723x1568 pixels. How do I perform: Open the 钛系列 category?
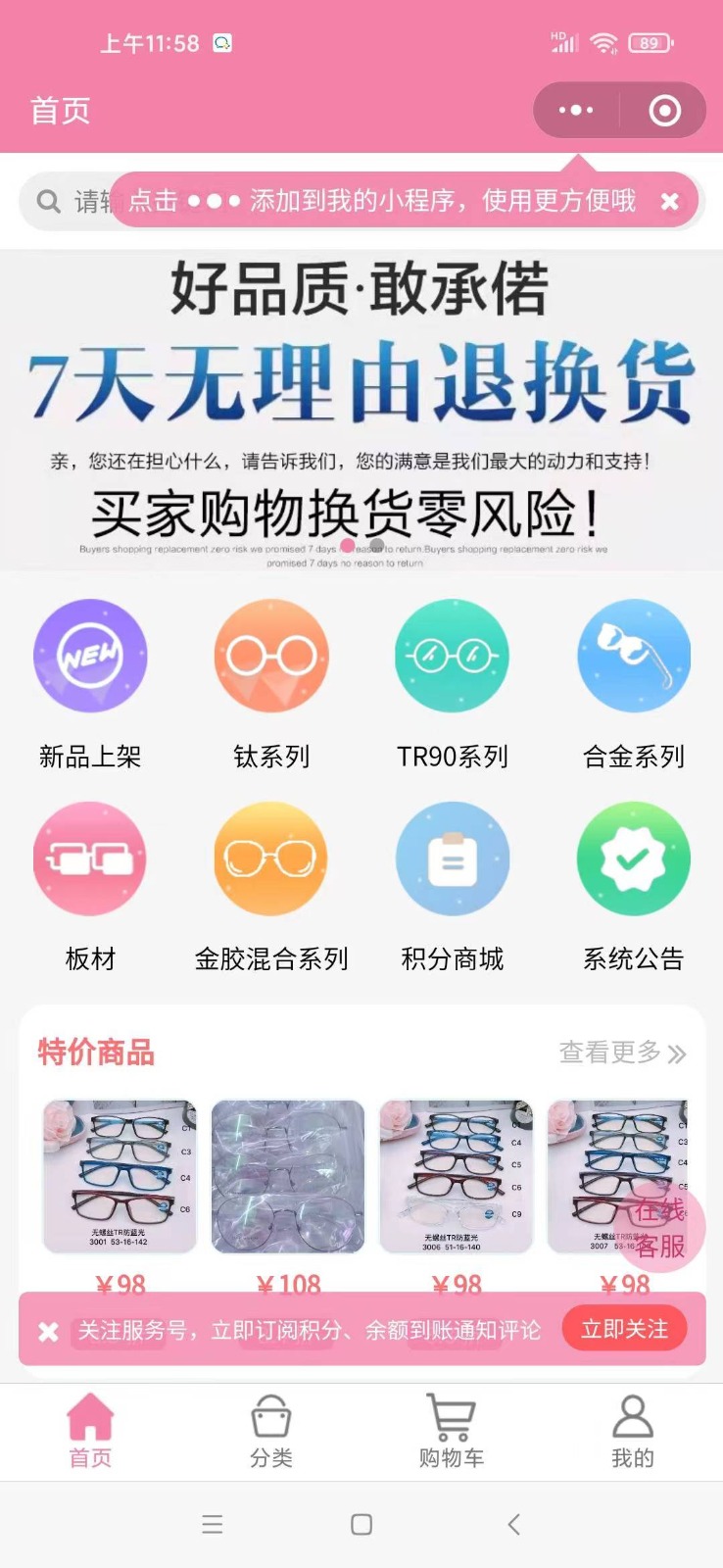point(271,684)
